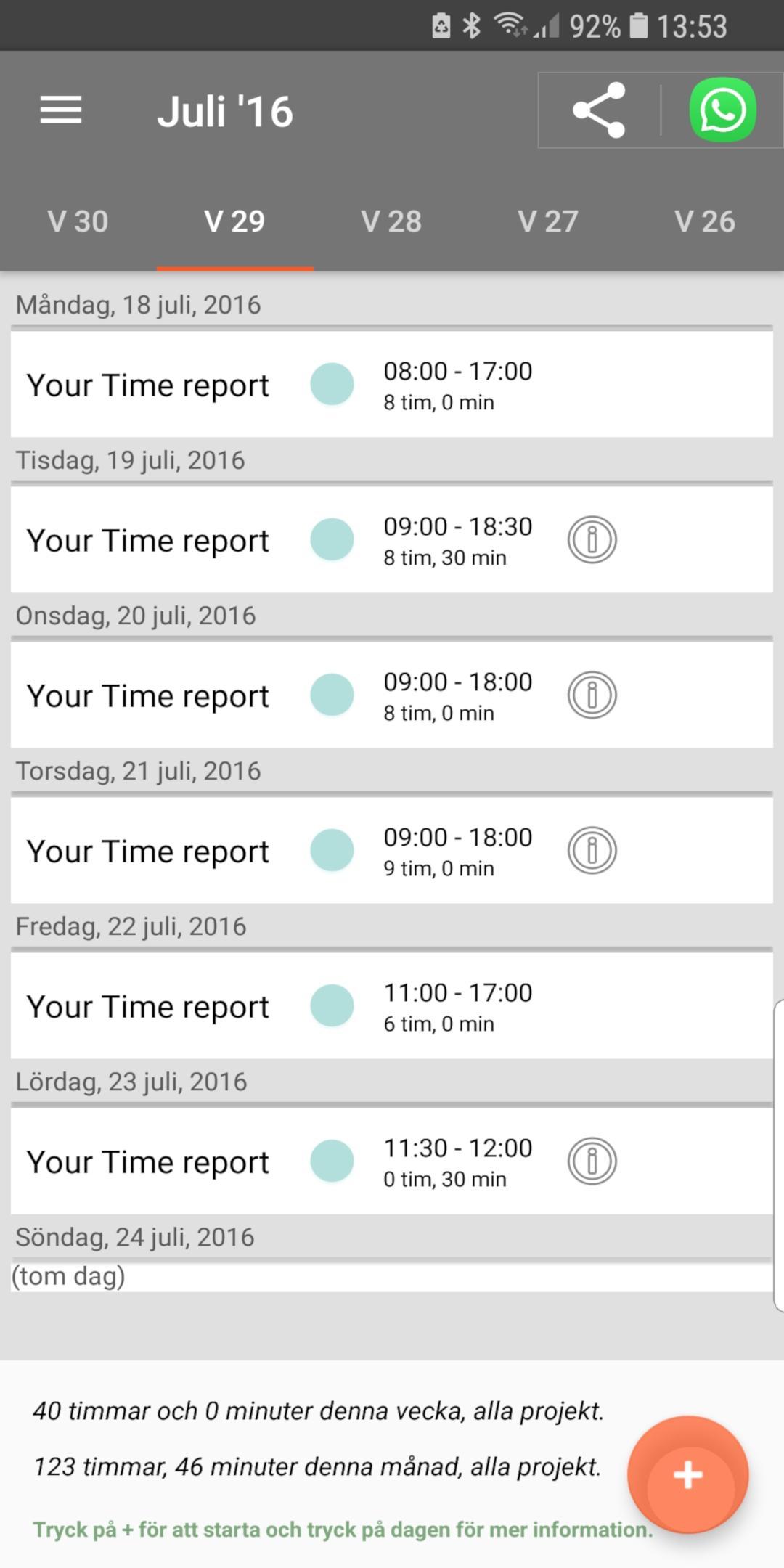Go to the V 27 week tab
The height and width of the screenshot is (1568, 784).
pyautogui.click(x=548, y=221)
